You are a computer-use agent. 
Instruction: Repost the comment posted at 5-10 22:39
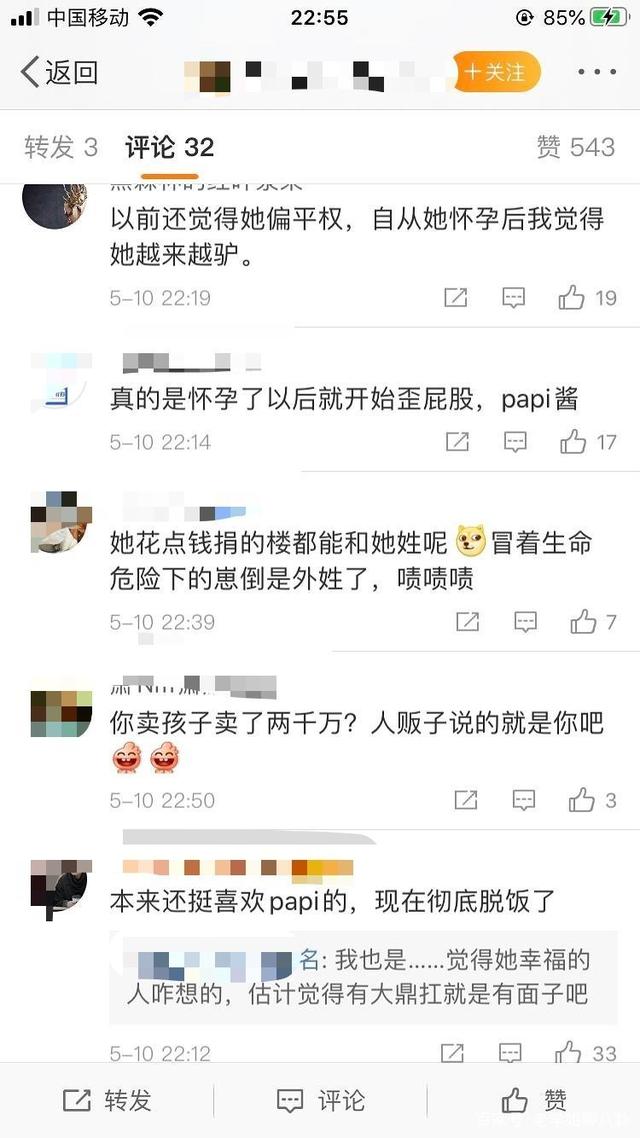(467, 622)
